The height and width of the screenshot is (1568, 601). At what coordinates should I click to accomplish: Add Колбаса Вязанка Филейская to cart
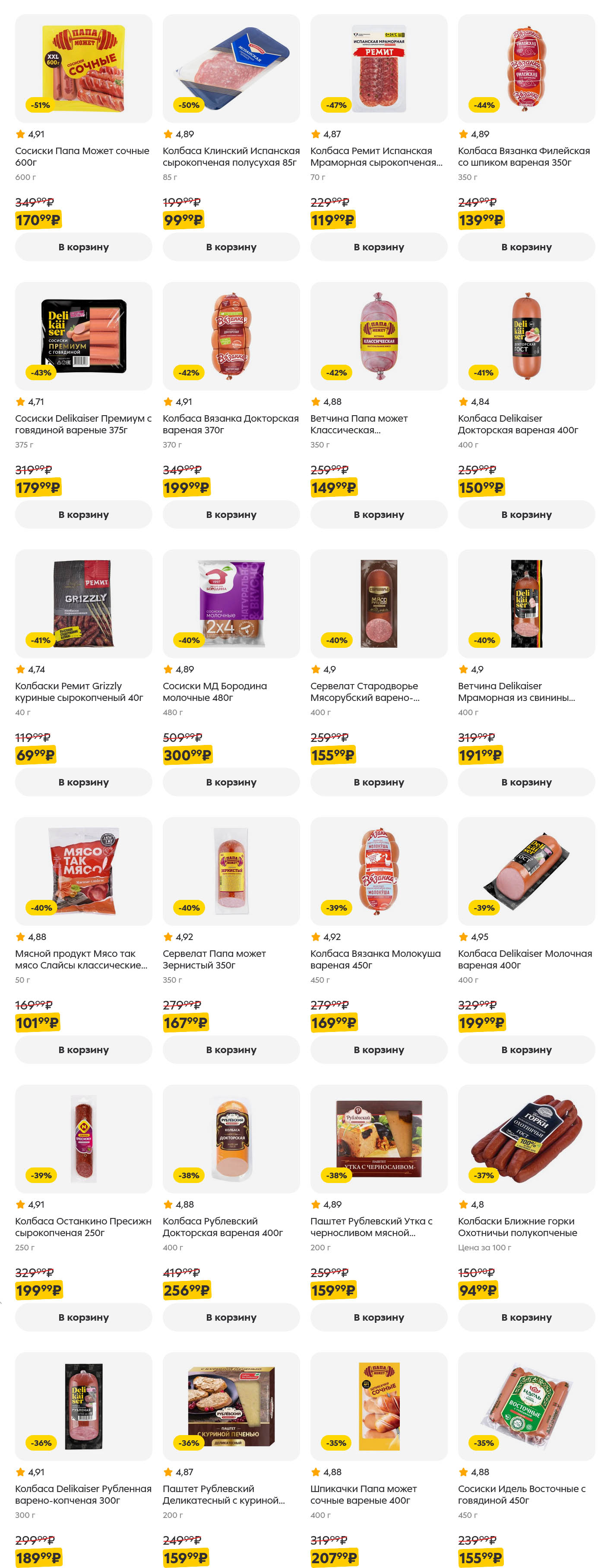(526, 246)
